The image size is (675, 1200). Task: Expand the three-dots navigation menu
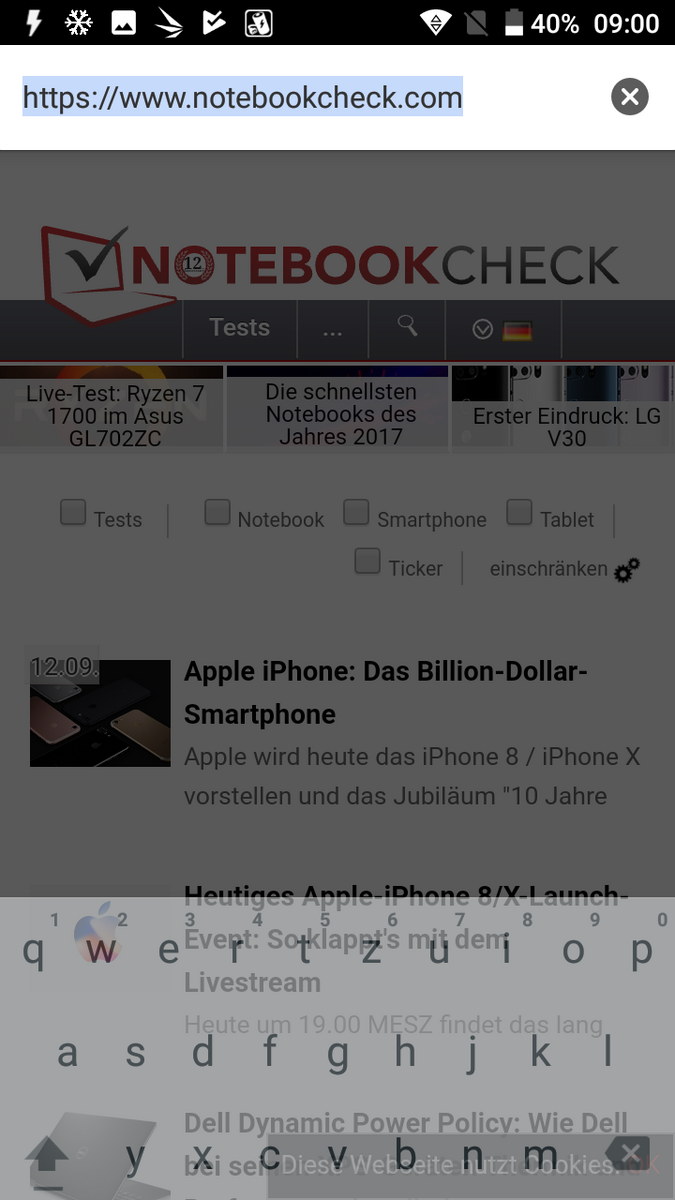point(332,328)
